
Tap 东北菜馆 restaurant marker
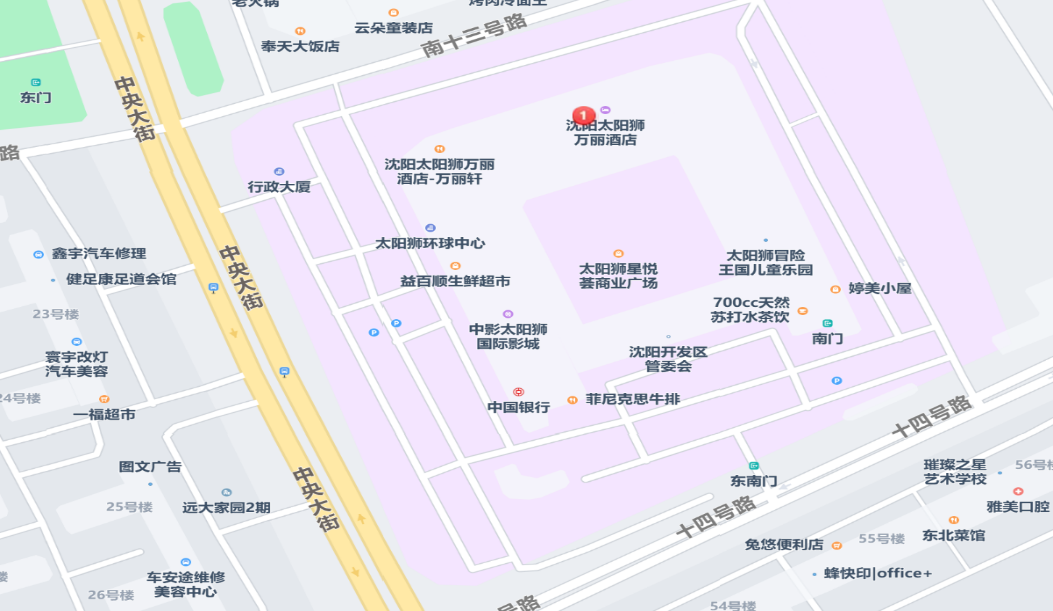click(x=953, y=520)
